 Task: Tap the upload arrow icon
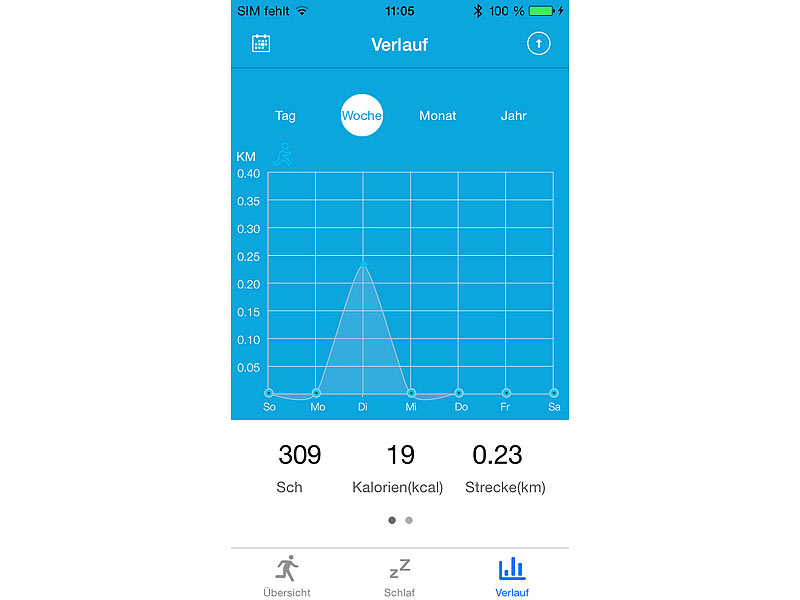click(x=538, y=44)
